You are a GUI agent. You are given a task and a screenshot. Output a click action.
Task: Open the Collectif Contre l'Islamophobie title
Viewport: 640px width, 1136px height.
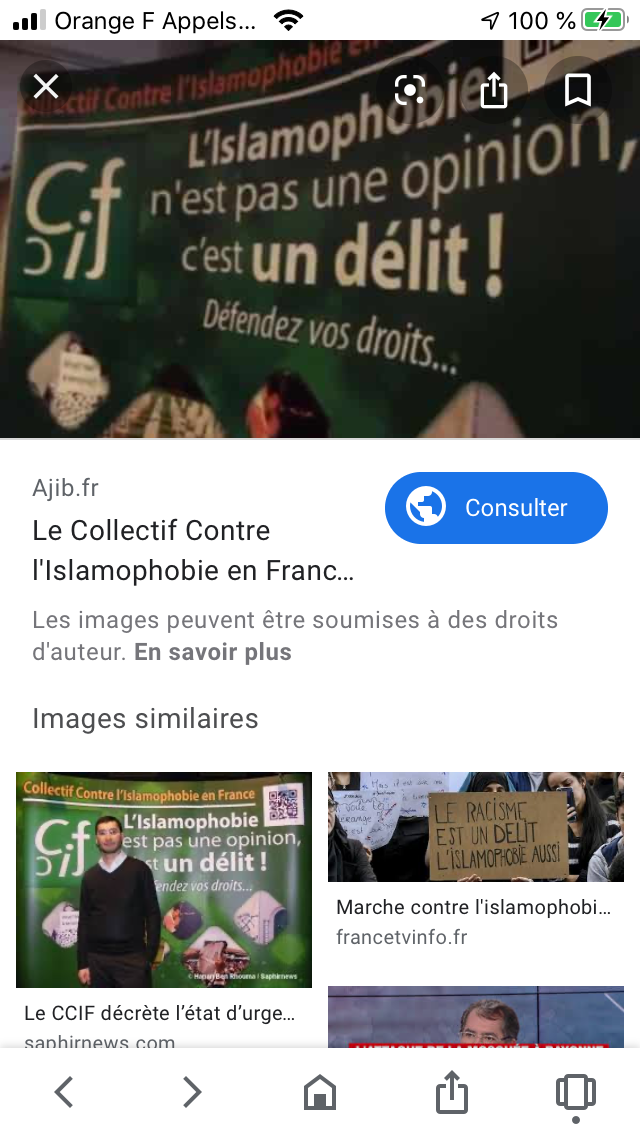193,551
